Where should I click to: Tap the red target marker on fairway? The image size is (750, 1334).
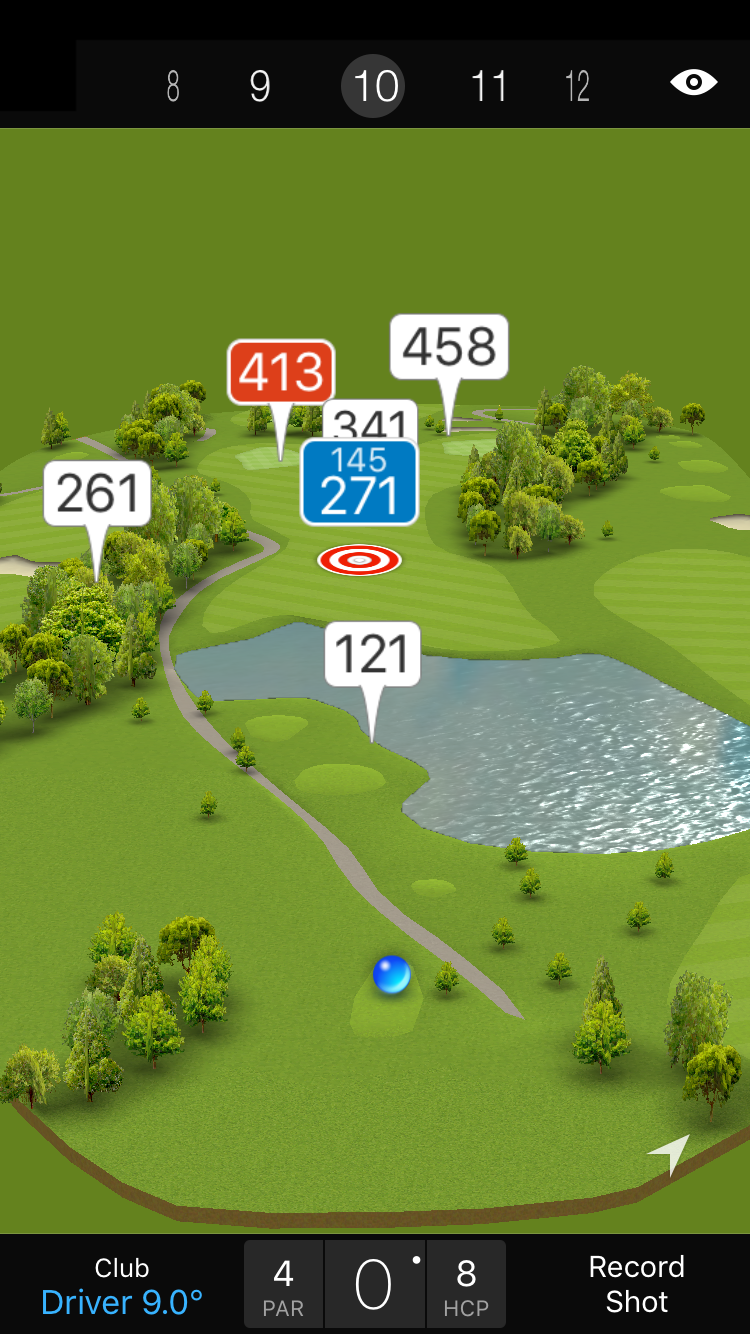click(359, 560)
